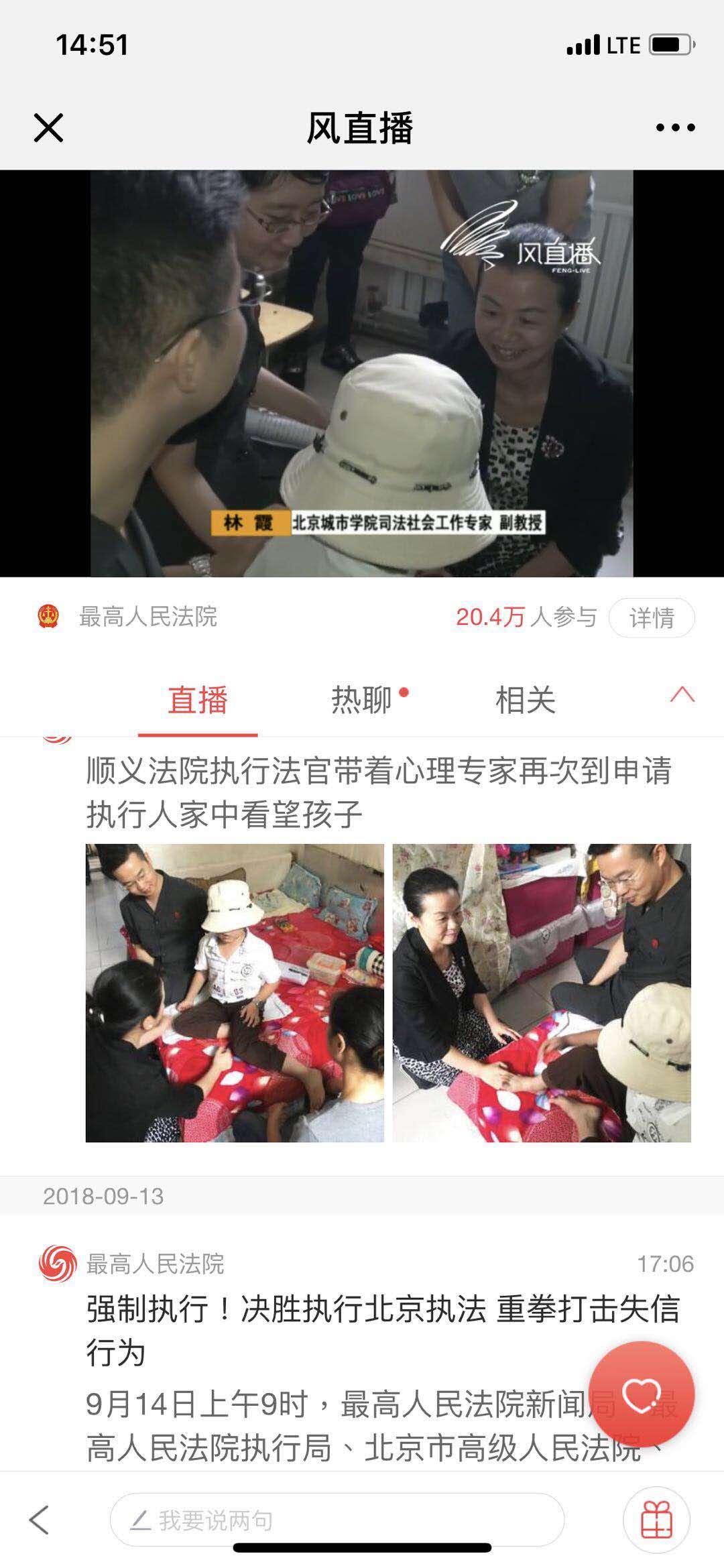Tap the live video player
Screen dimensions: 724x1568
pyautogui.click(x=362, y=373)
